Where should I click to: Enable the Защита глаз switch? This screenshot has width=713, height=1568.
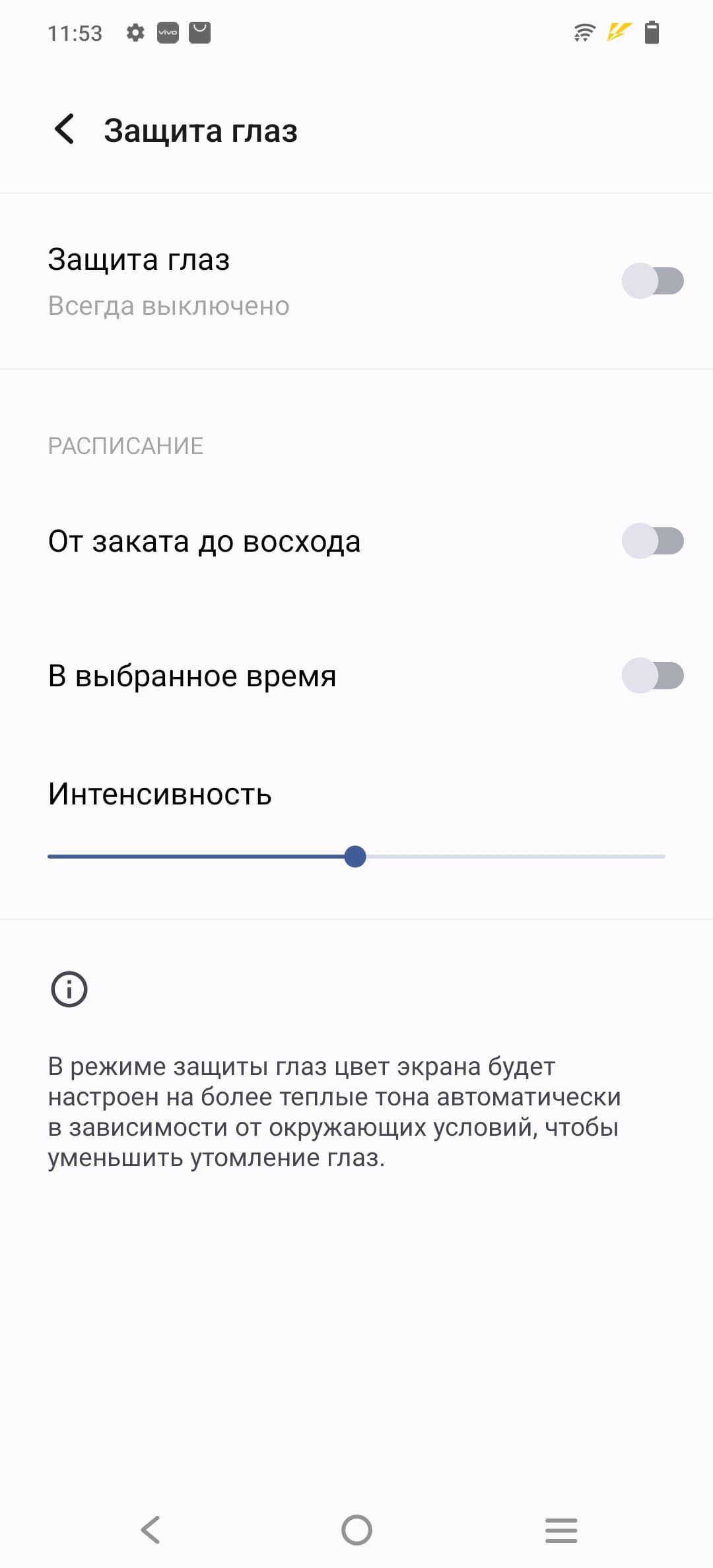(652, 281)
